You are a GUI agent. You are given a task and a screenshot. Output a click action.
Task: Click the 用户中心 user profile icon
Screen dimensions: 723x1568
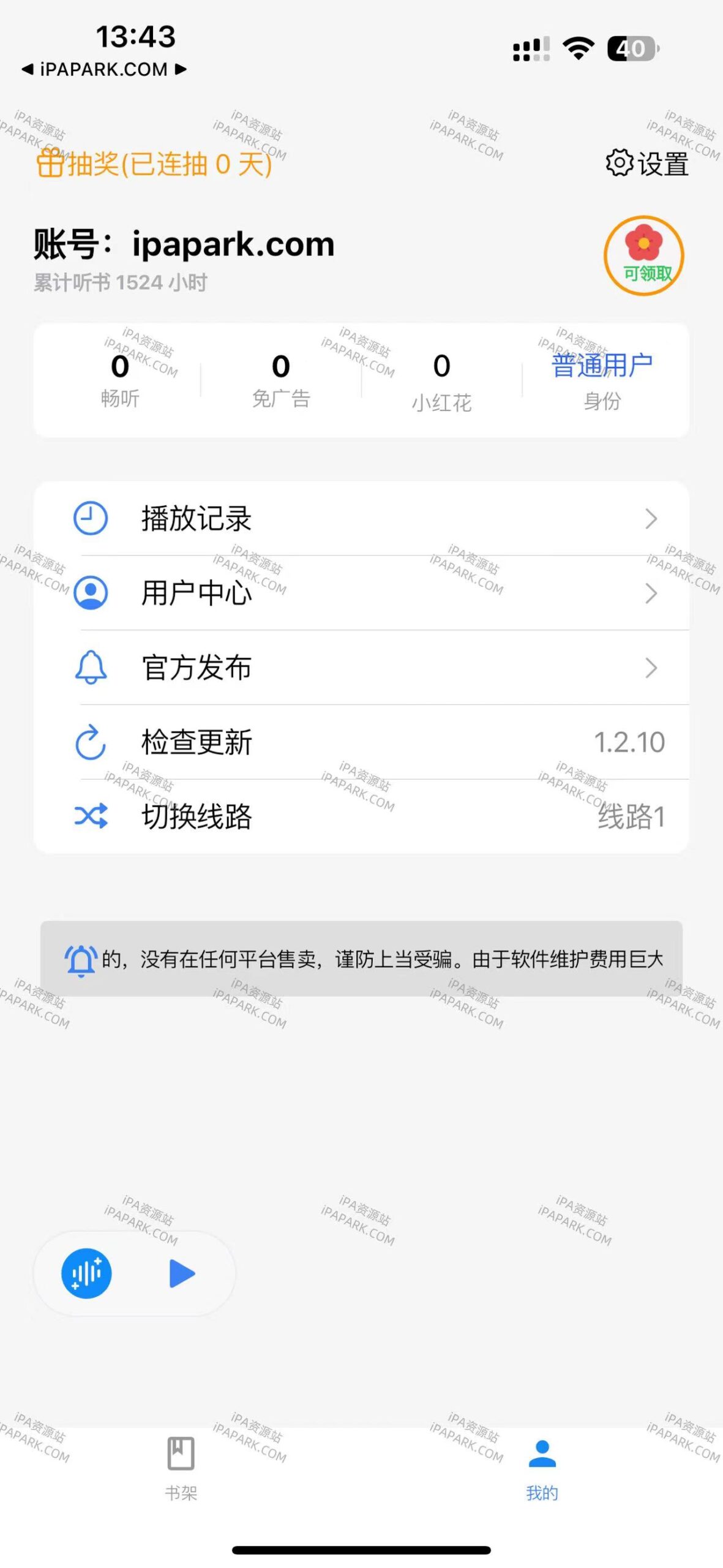(91, 592)
